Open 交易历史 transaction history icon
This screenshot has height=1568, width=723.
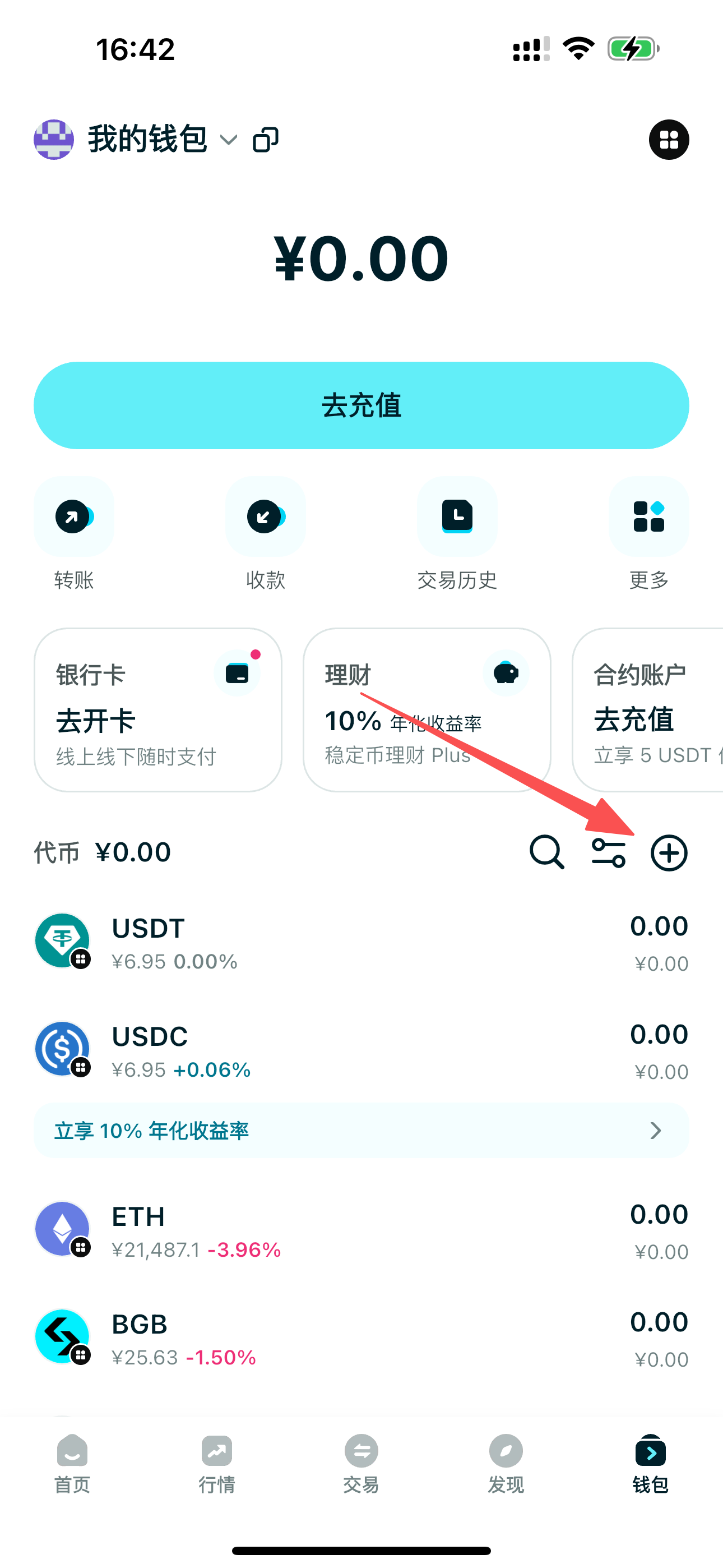coord(456,516)
